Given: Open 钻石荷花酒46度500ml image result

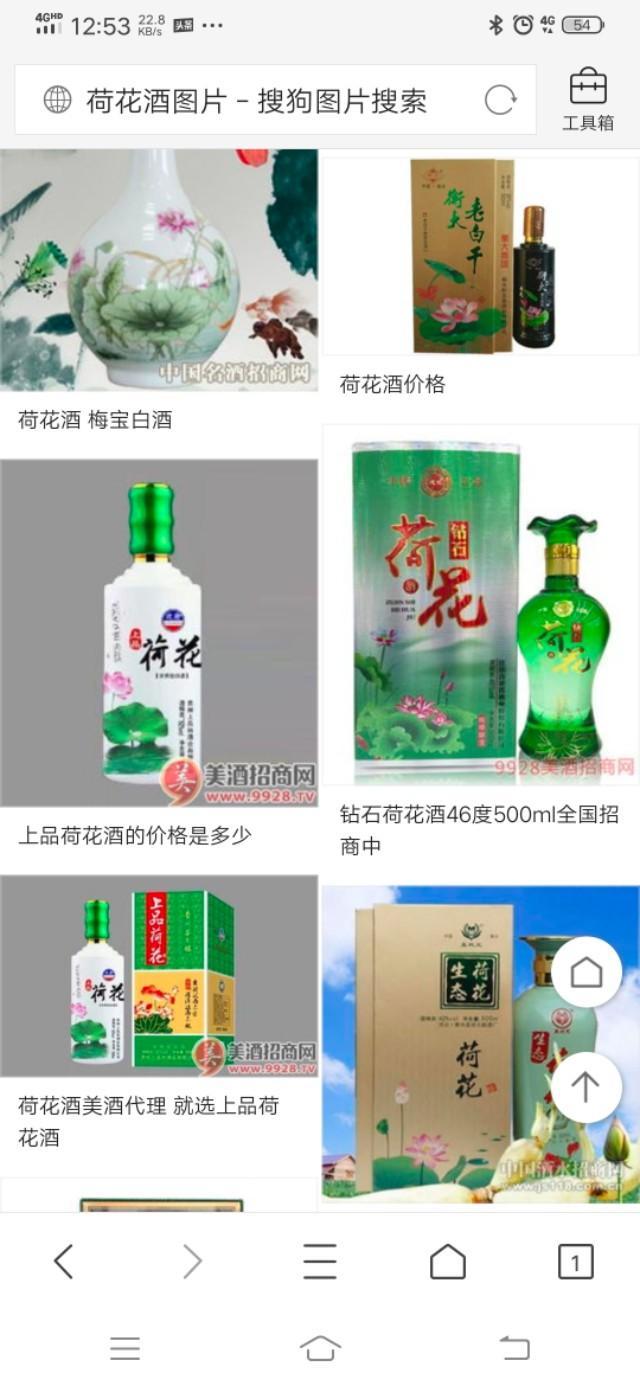Looking at the screenshot, I should 480,604.
